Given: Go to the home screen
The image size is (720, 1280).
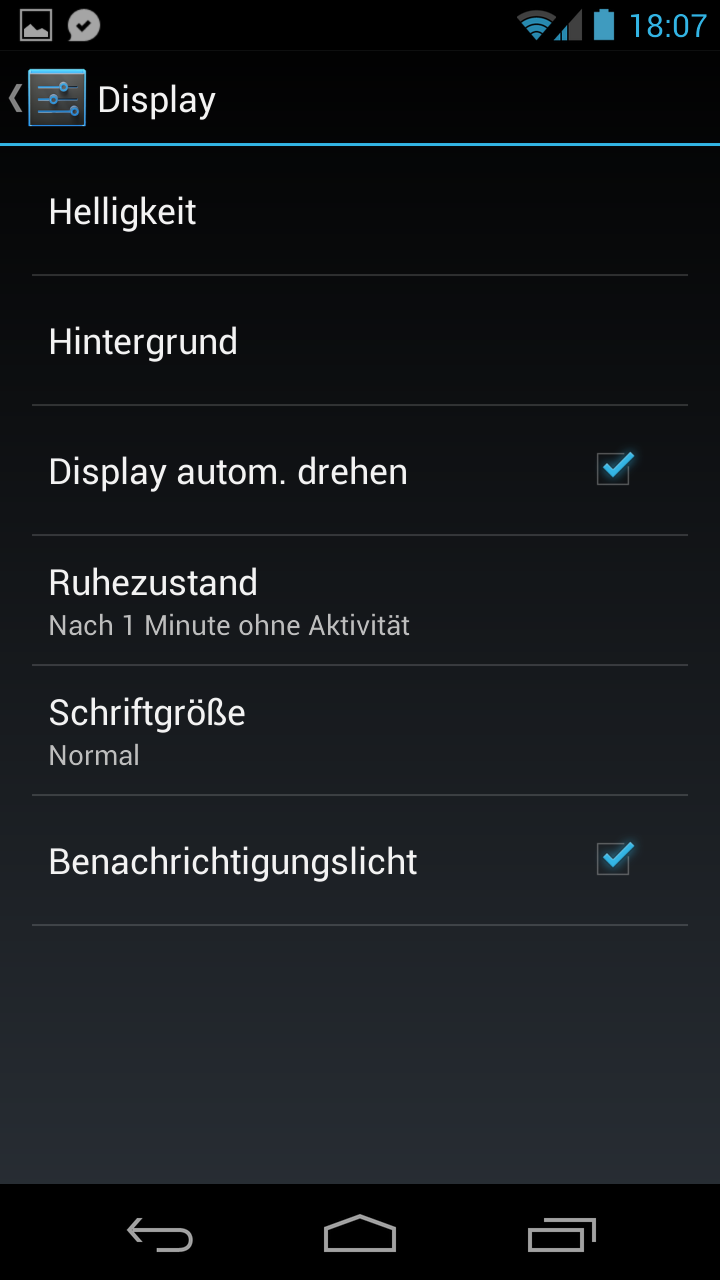Looking at the screenshot, I should pos(360,1235).
